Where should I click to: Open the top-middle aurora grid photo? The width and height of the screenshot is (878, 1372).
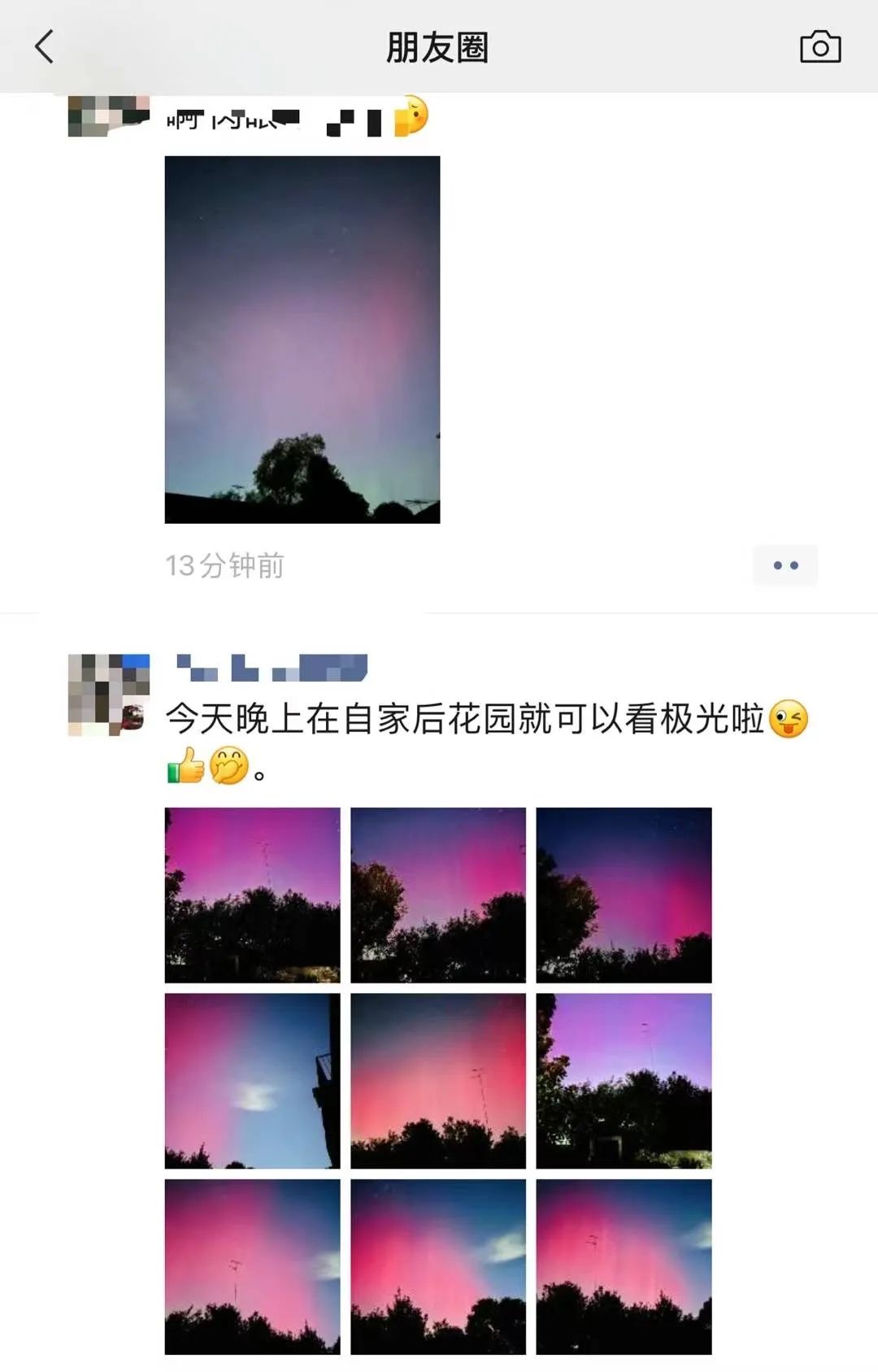438,895
